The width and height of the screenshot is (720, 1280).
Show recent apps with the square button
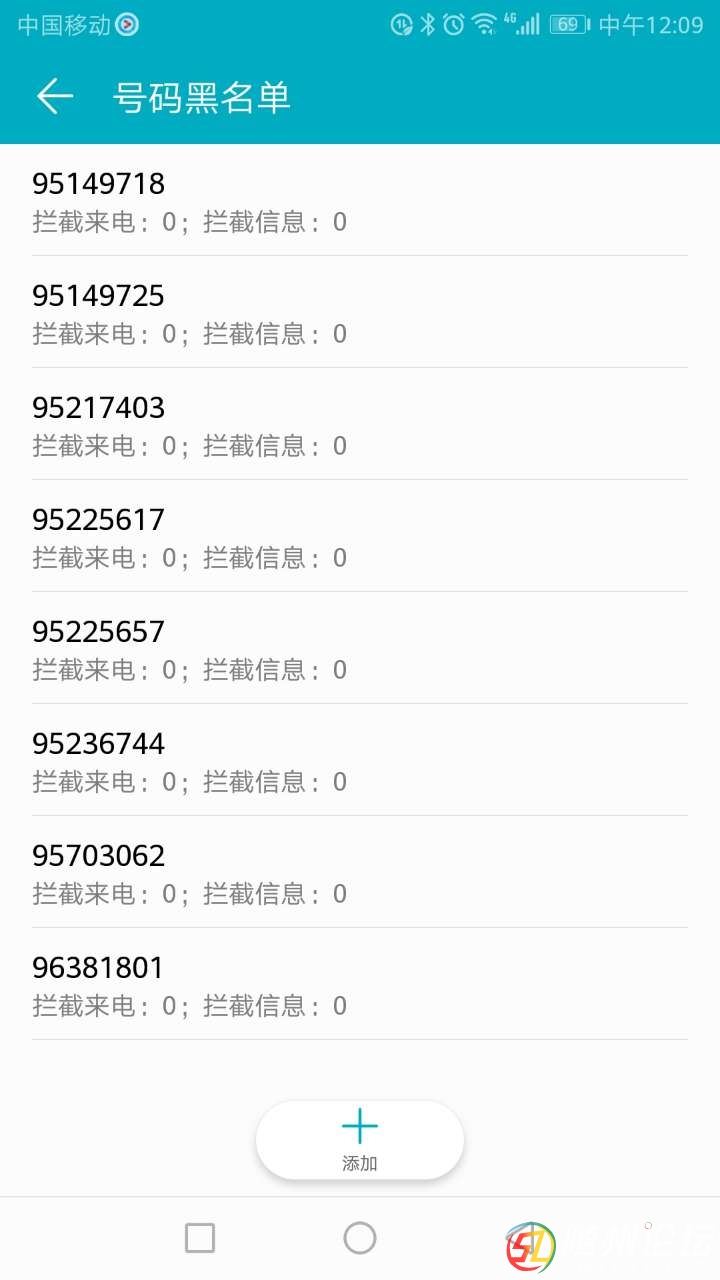pyautogui.click(x=200, y=1238)
